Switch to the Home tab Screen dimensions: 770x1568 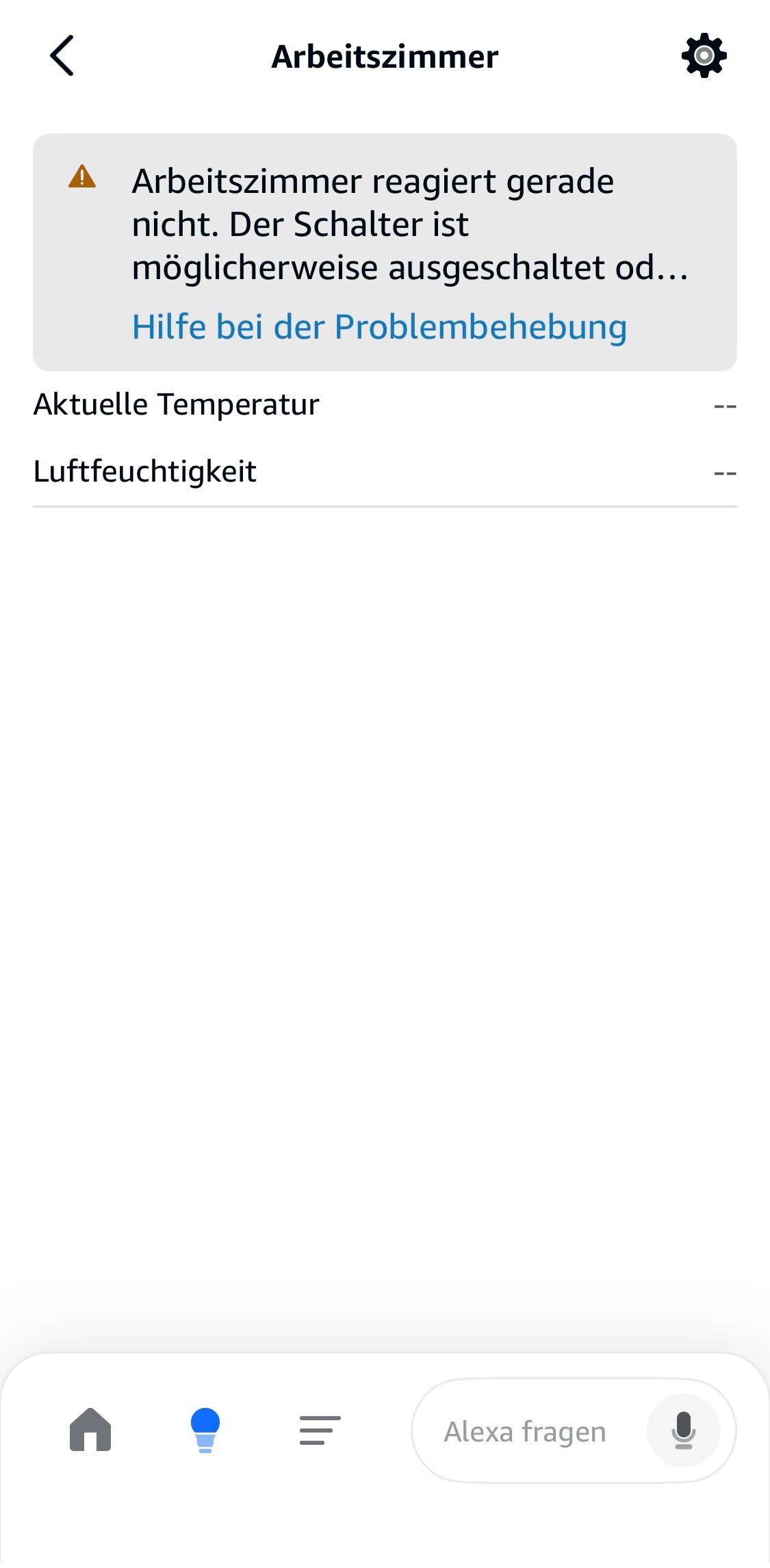point(90,1429)
